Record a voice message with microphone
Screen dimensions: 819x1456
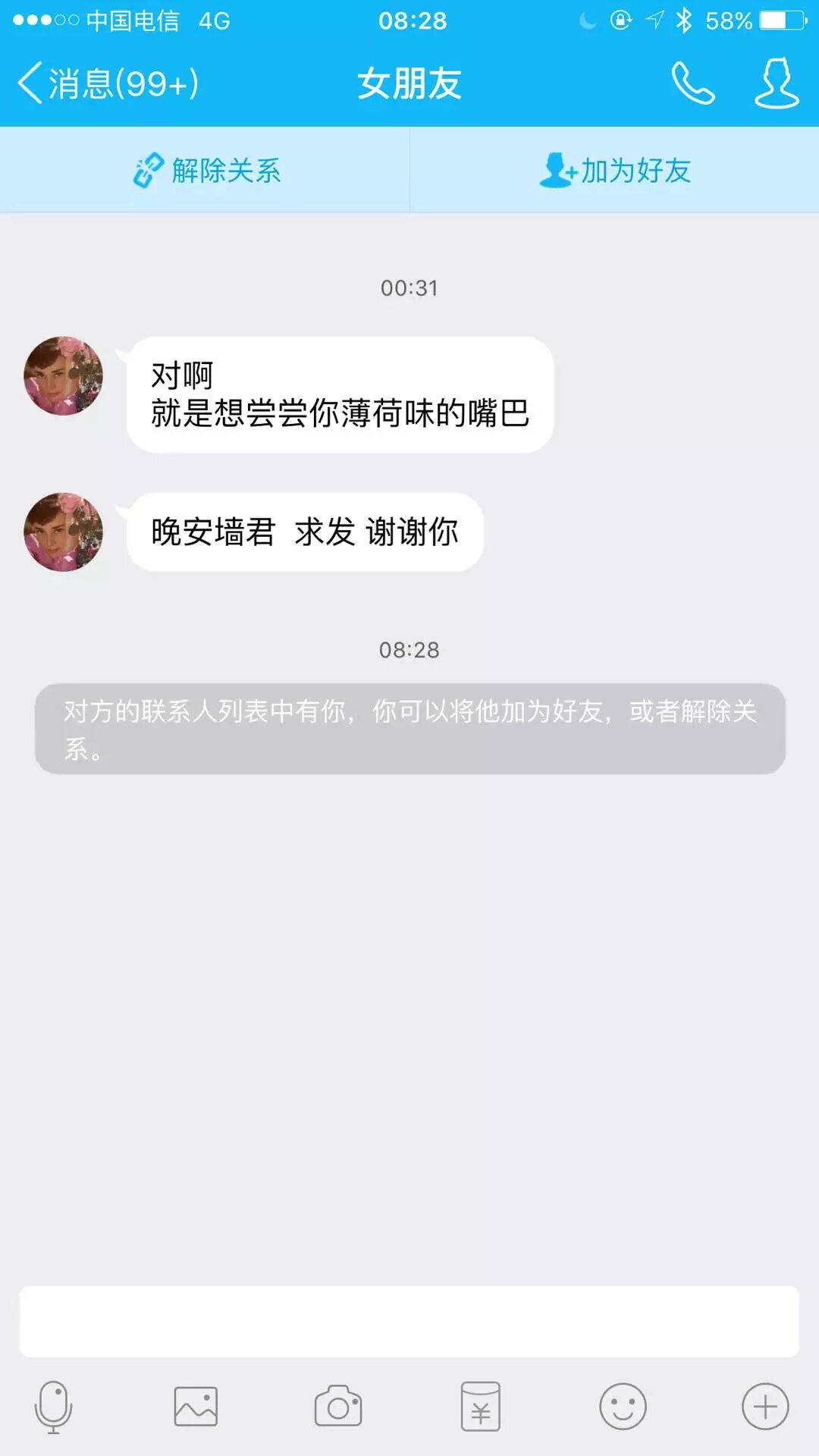click(53, 1407)
